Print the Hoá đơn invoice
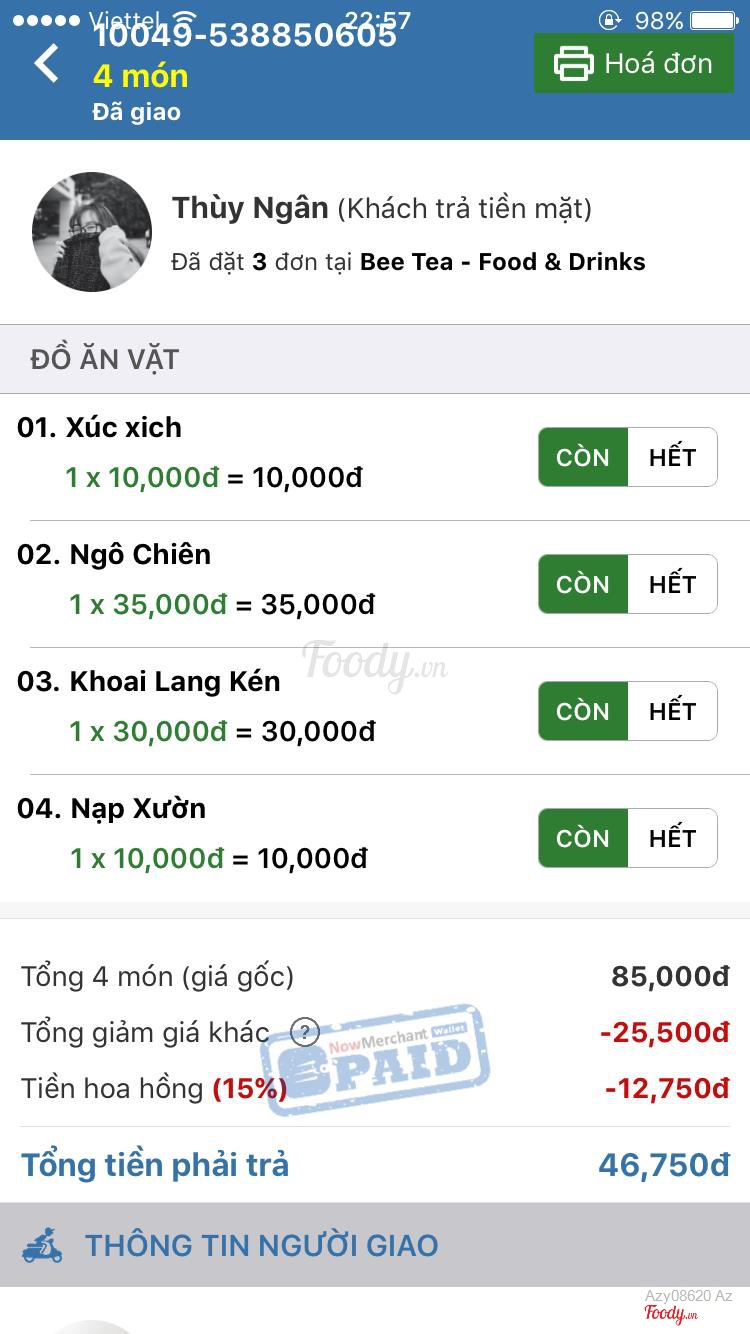This screenshot has width=750, height=1334. tap(633, 63)
